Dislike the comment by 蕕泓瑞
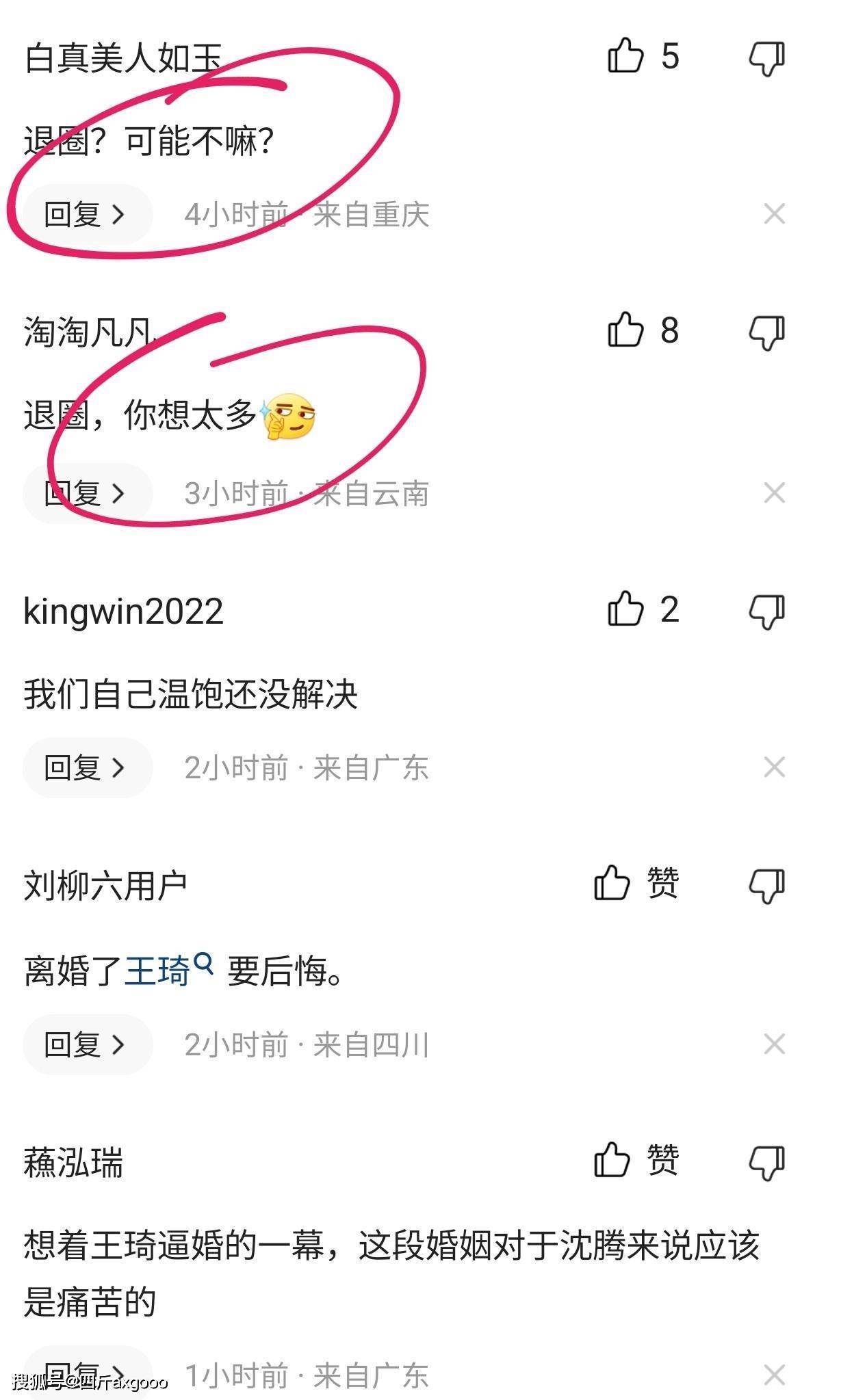This screenshot has height=1400, width=841. [x=766, y=1163]
